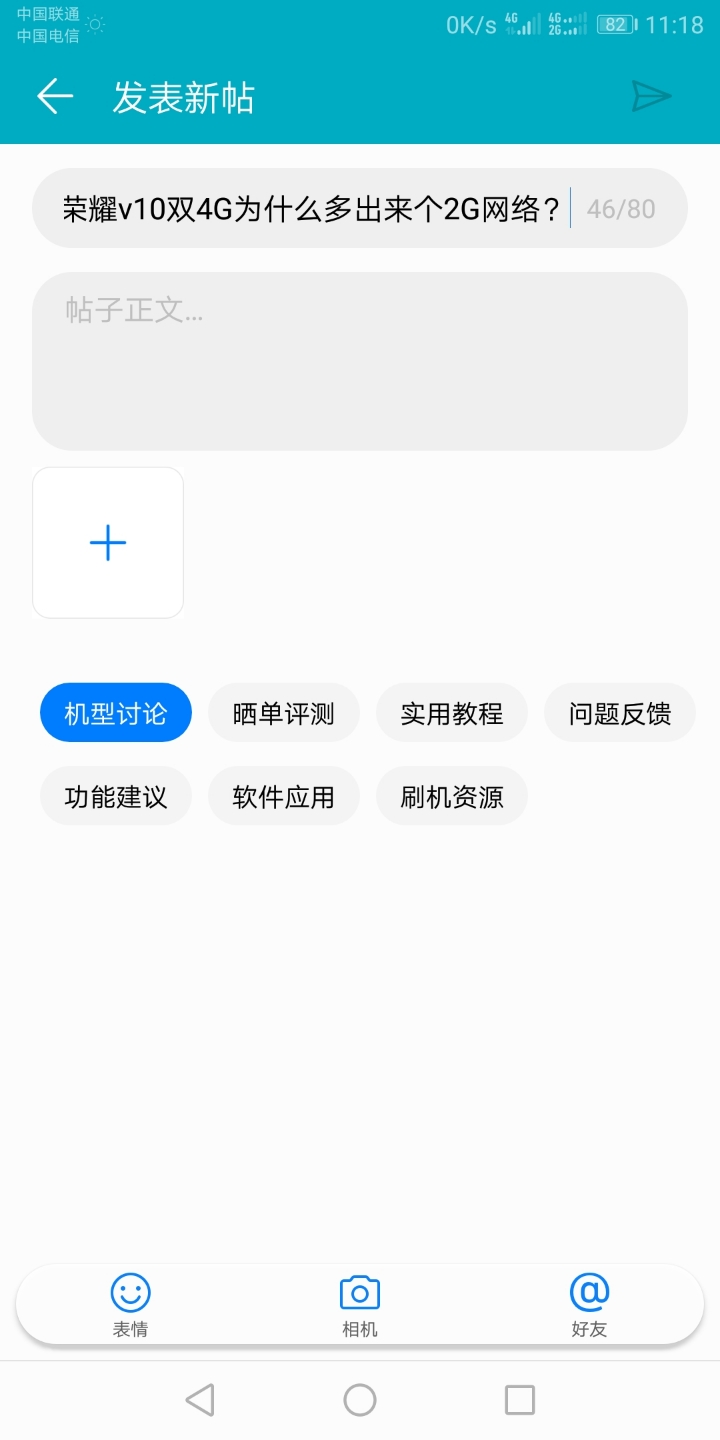Tap the send icon to publish the post

652,96
